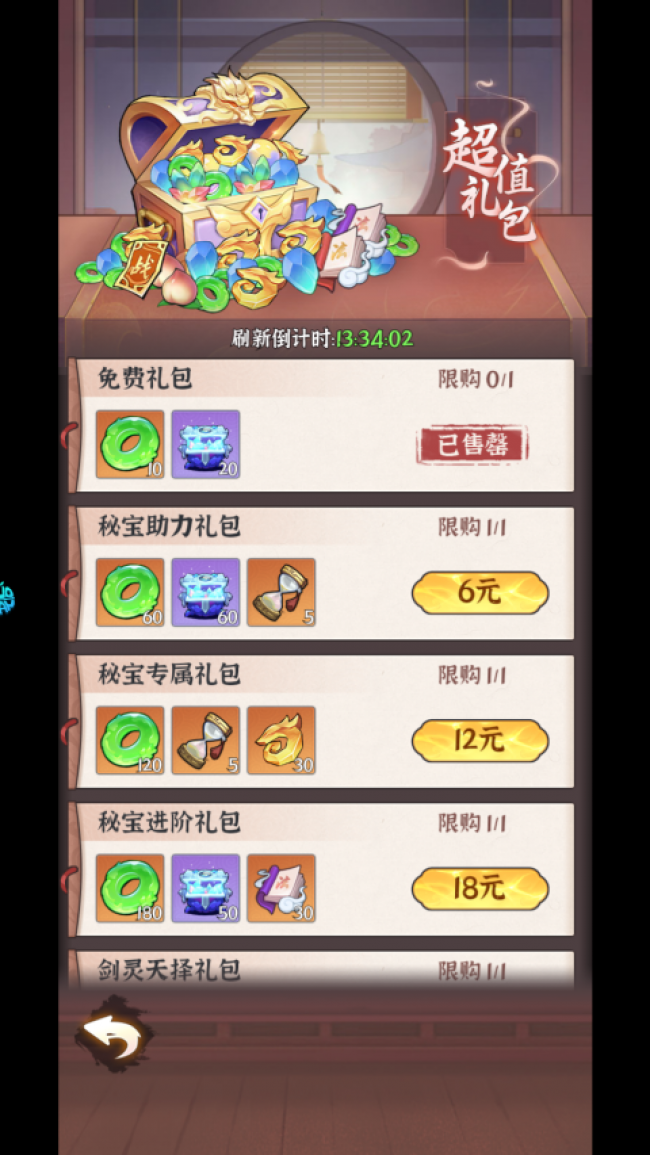
Task: Buy 秘宝助力礼包 for 6元
Action: pyautogui.click(x=480, y=593)
